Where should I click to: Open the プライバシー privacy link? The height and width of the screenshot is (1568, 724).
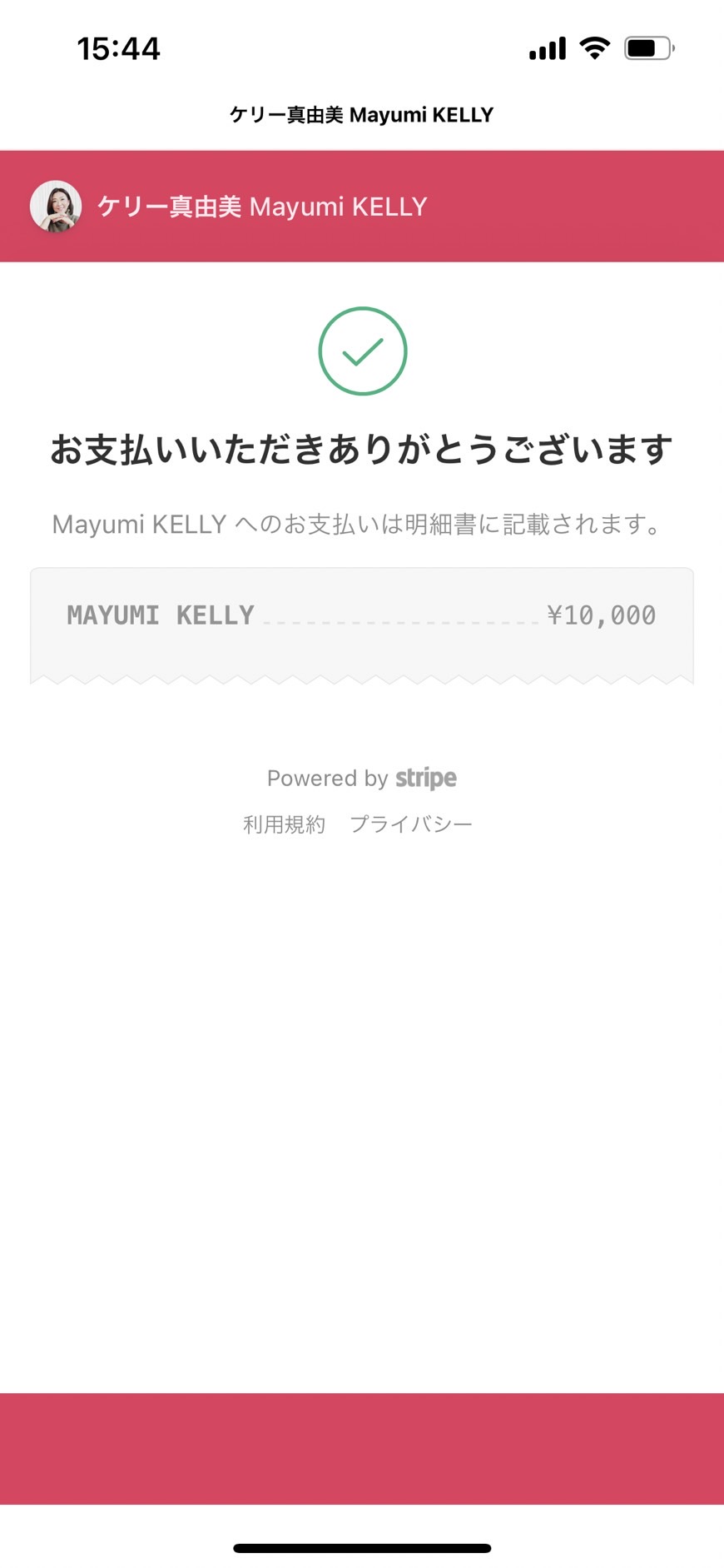[411, 824]
